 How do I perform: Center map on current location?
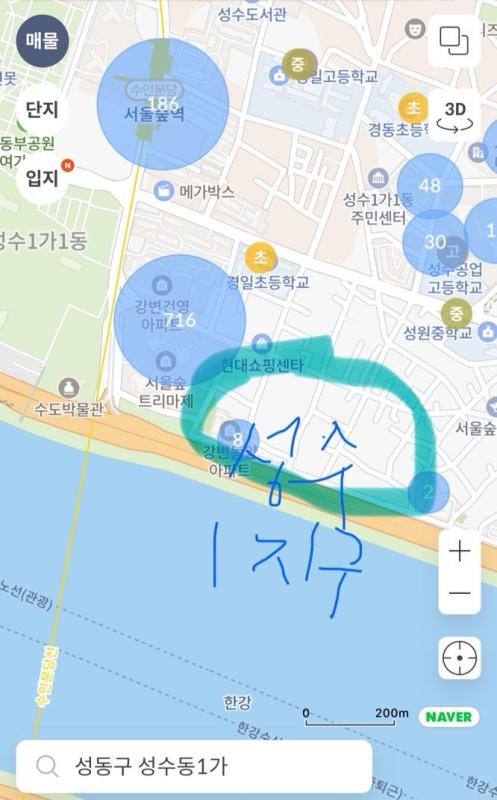[x=459, y=658]
